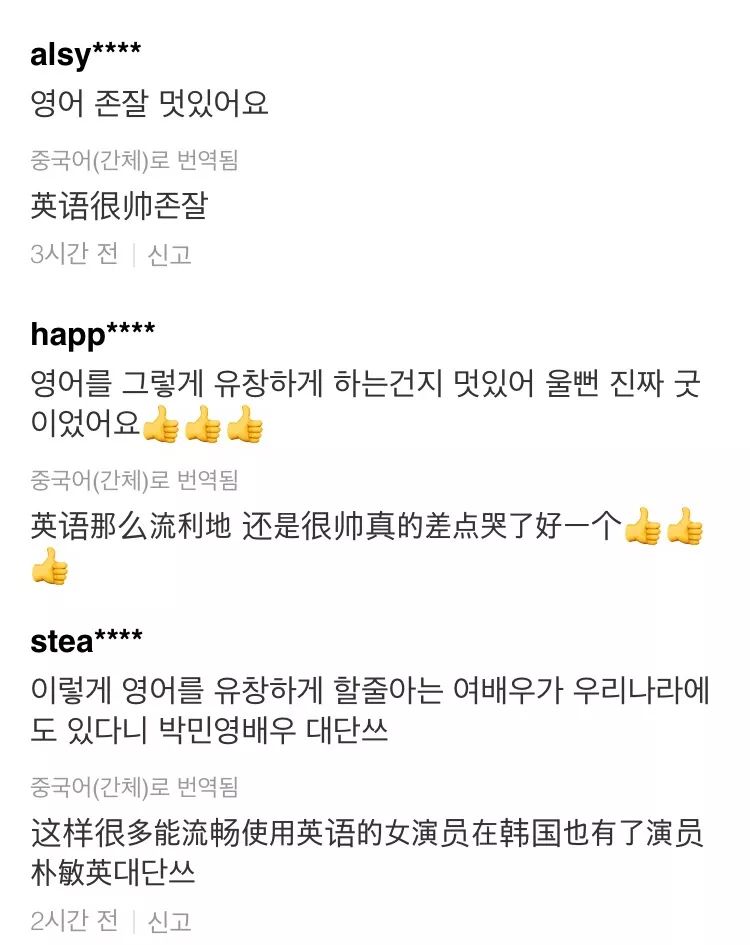Screen dimensions: 750x945
Task: Report the comment by stea****
Action: coord(169,920)
